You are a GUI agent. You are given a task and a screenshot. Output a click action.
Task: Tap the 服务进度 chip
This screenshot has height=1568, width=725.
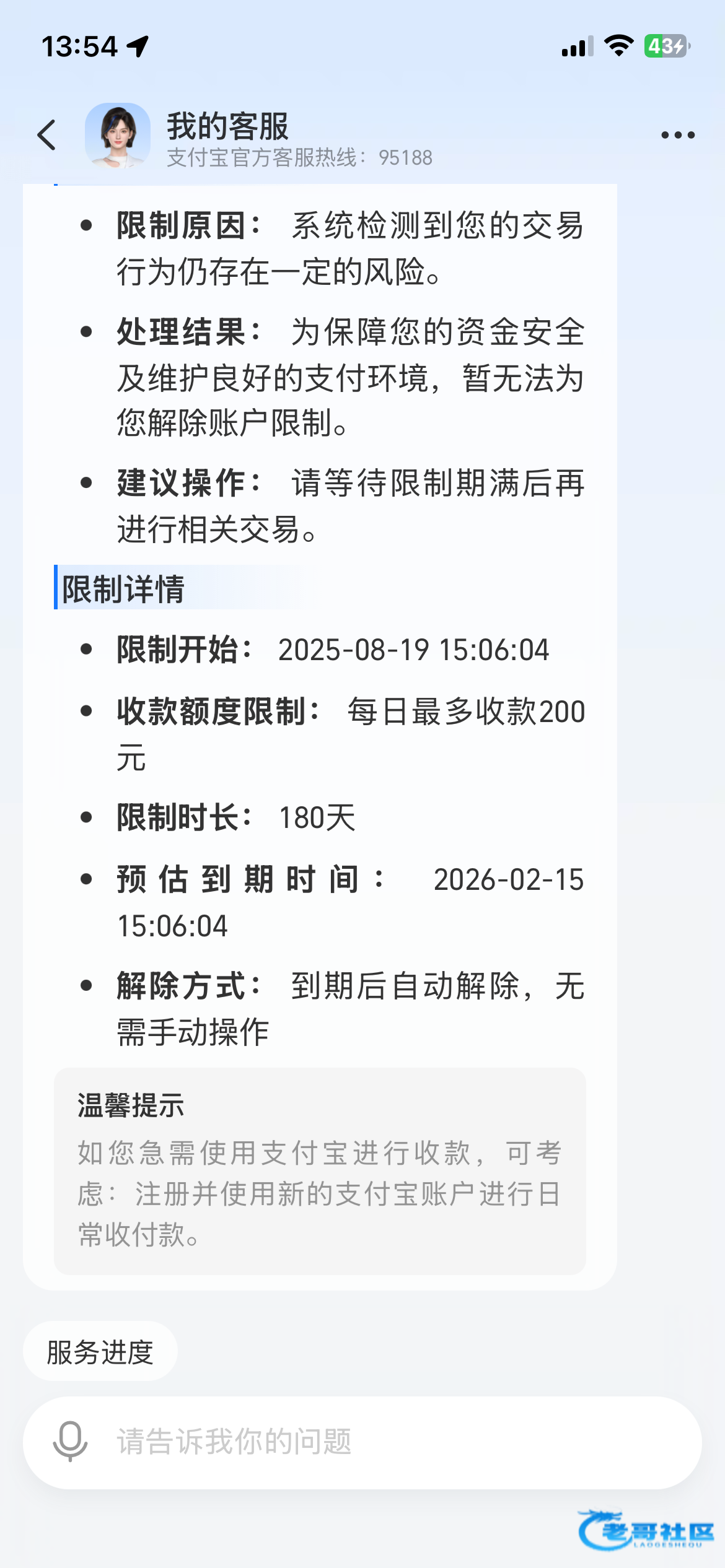100,1352
